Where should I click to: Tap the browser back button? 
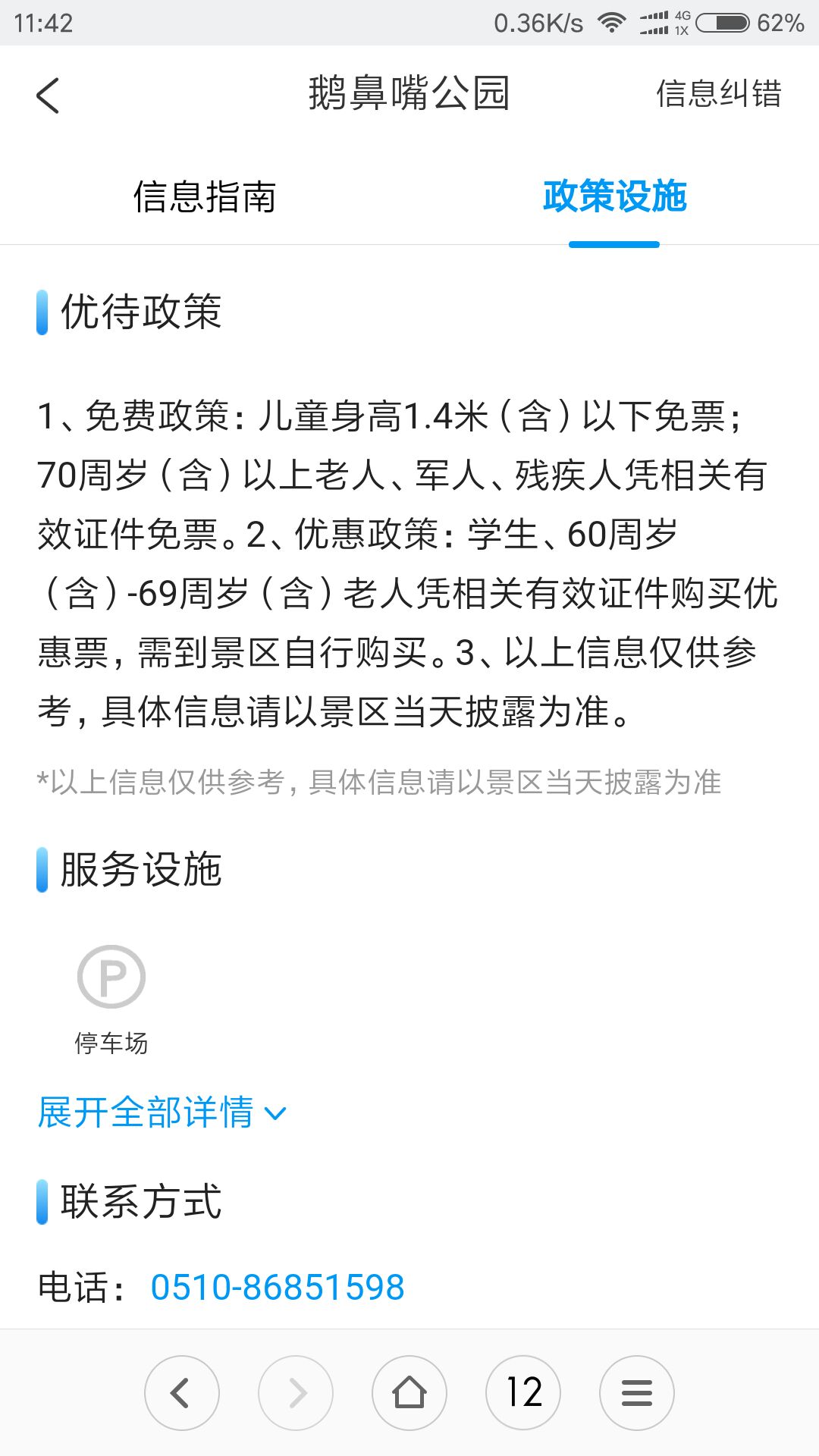coord(182,1393)
